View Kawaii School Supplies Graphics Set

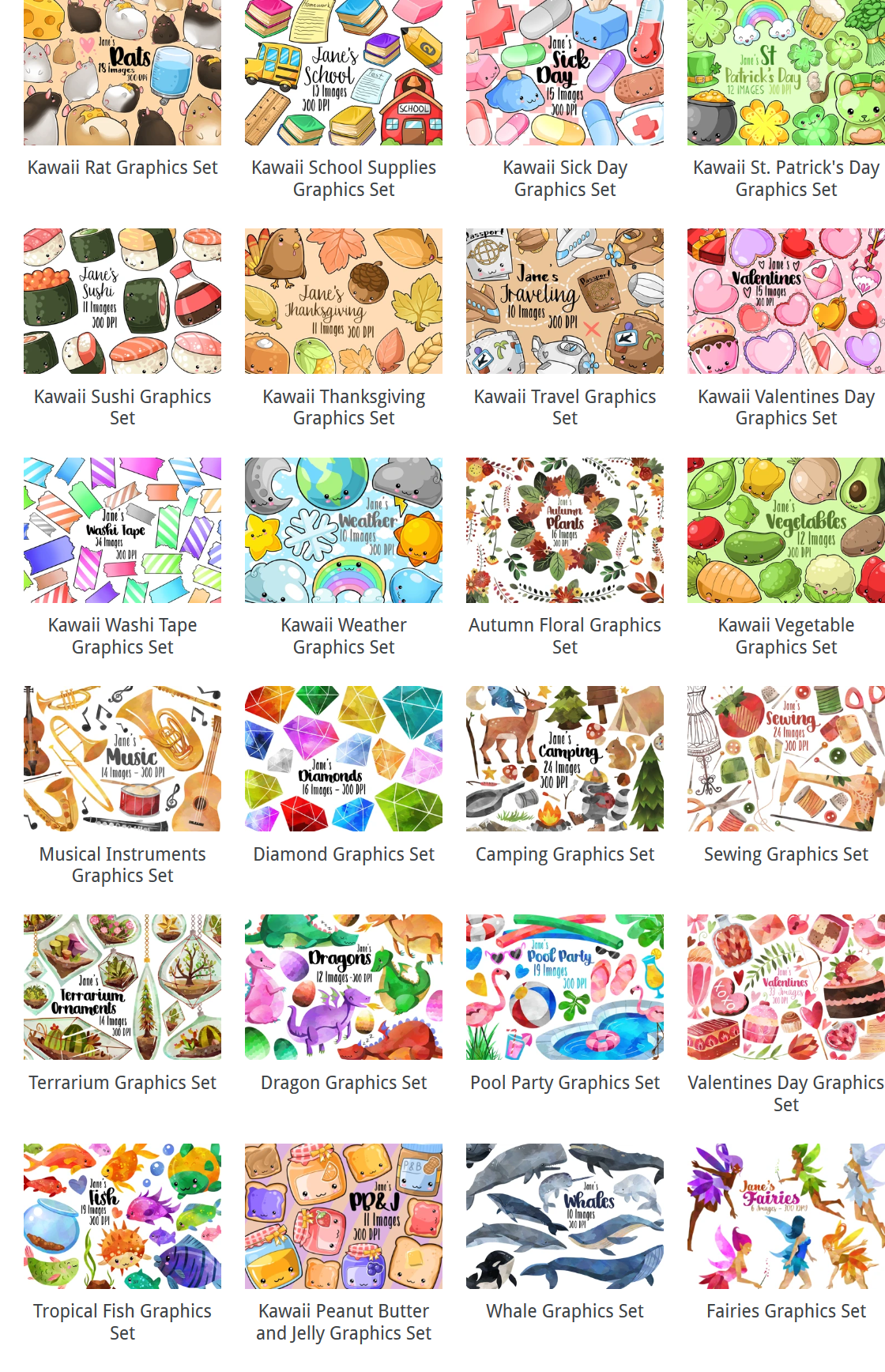[x=344, y=73]
